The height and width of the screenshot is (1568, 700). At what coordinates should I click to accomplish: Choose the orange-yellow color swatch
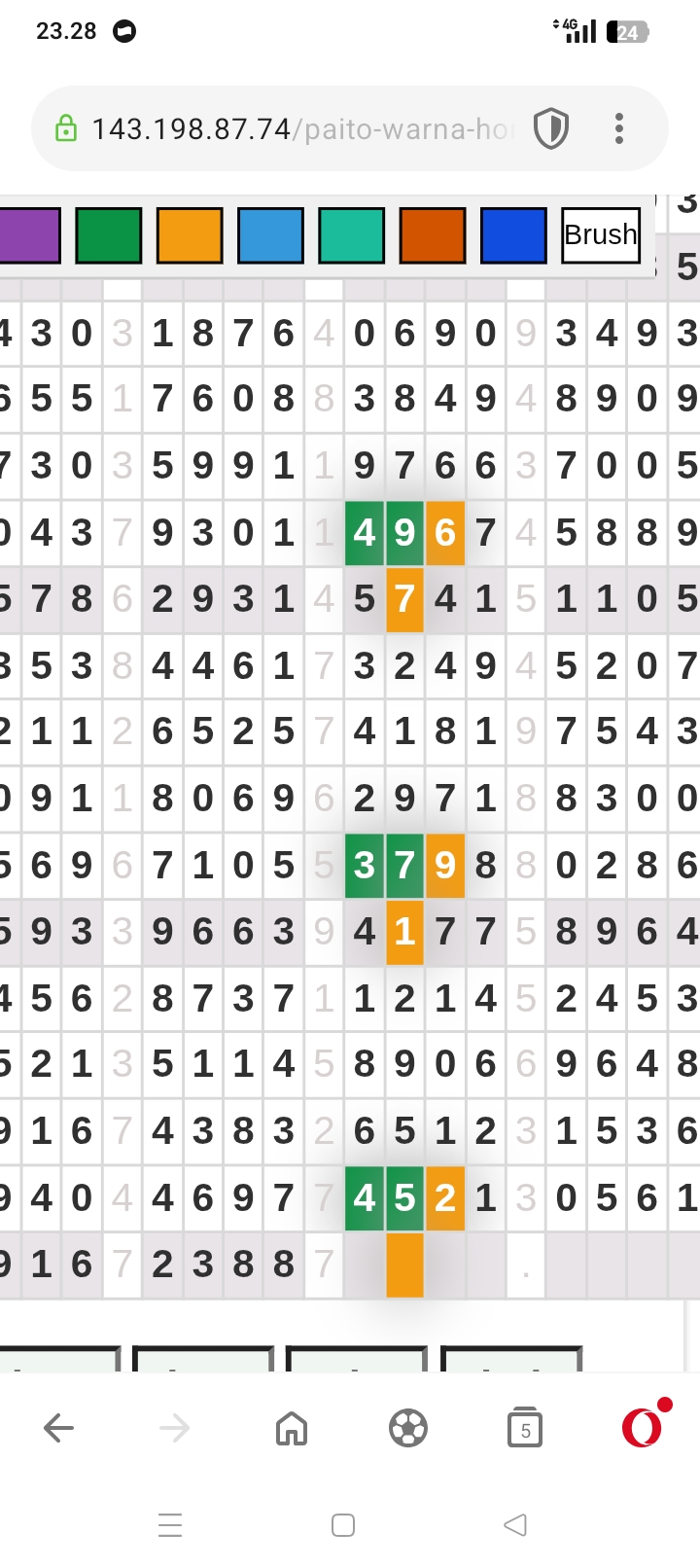coord(190,235)
